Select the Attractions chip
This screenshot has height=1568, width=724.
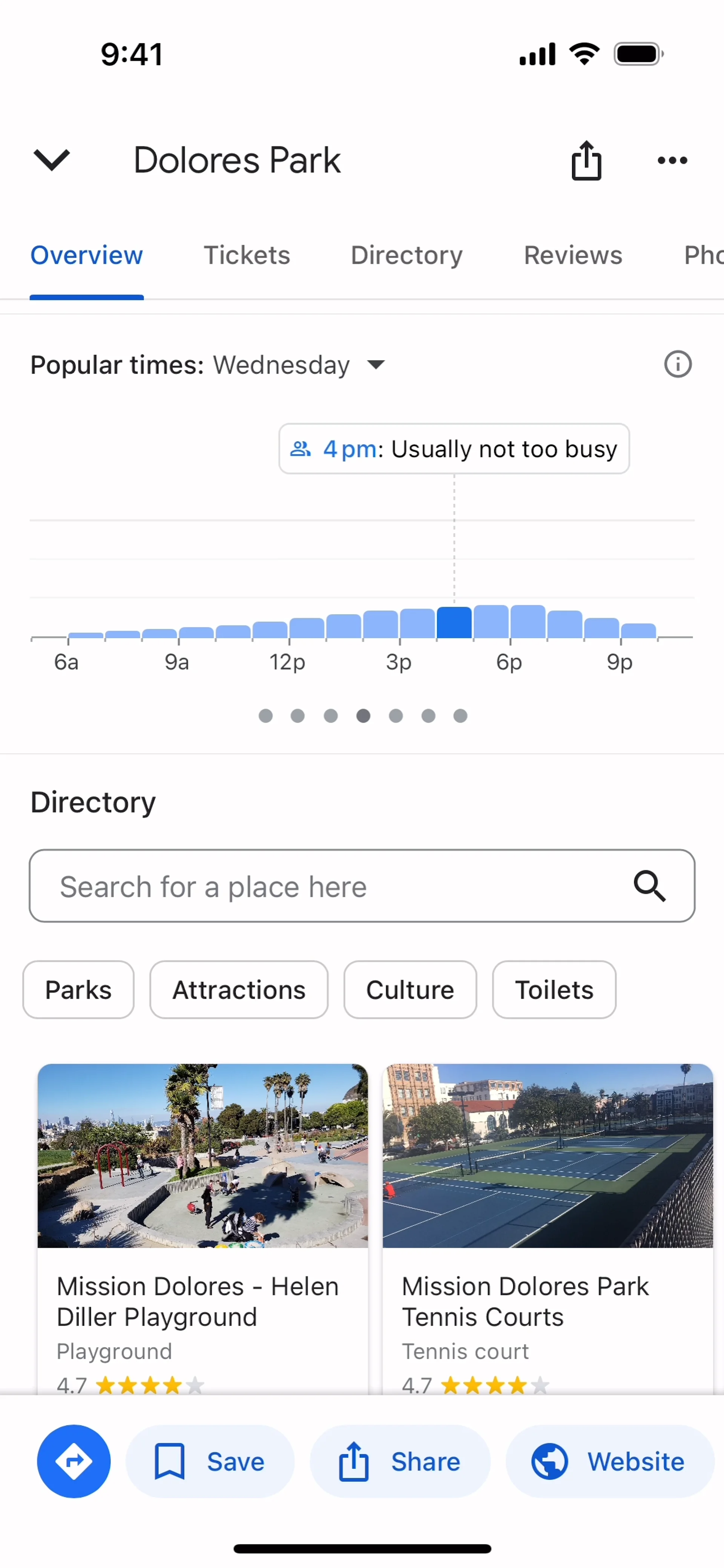[239, 990]
